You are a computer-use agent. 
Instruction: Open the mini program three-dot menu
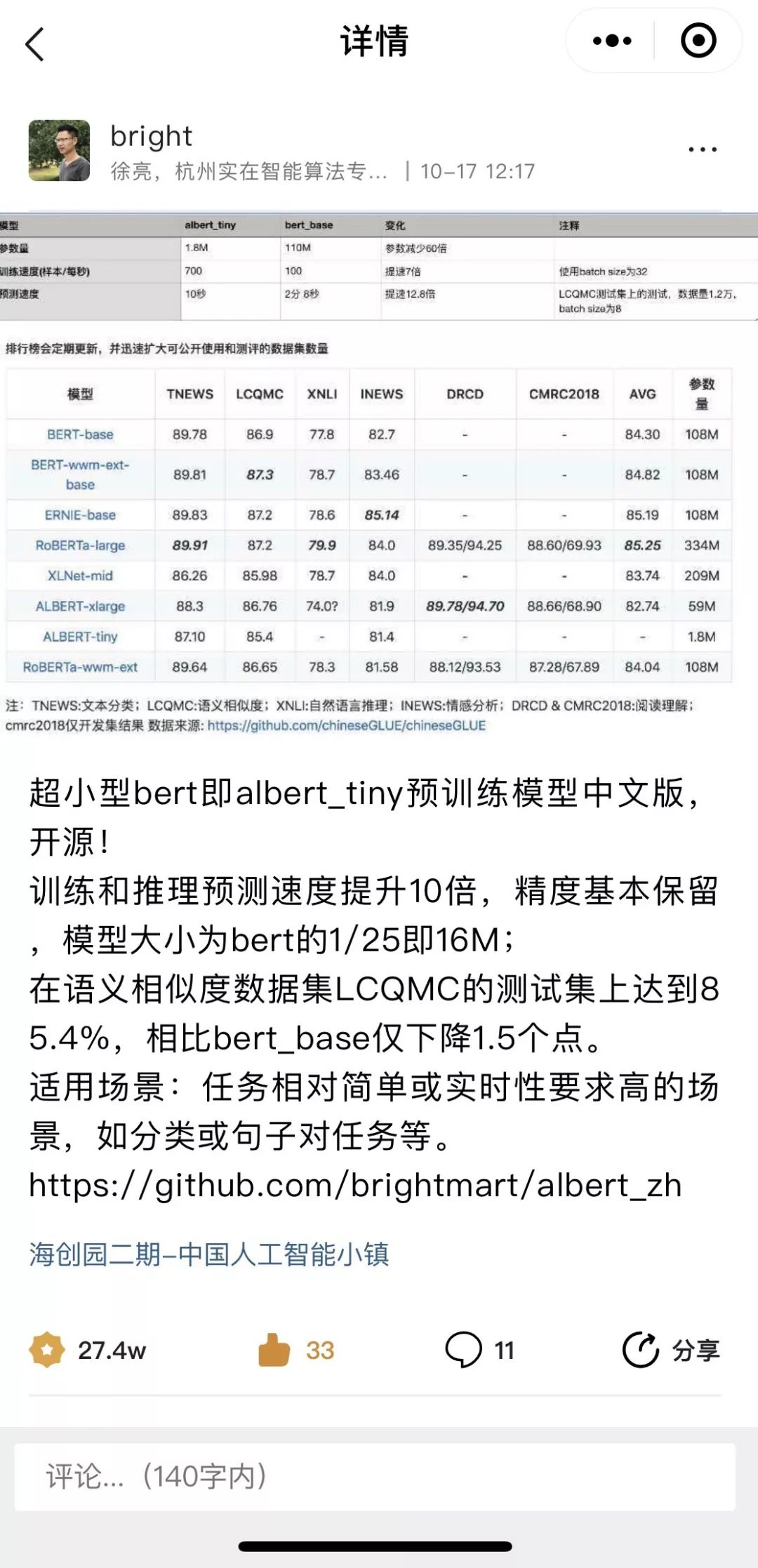click(612, 41)
